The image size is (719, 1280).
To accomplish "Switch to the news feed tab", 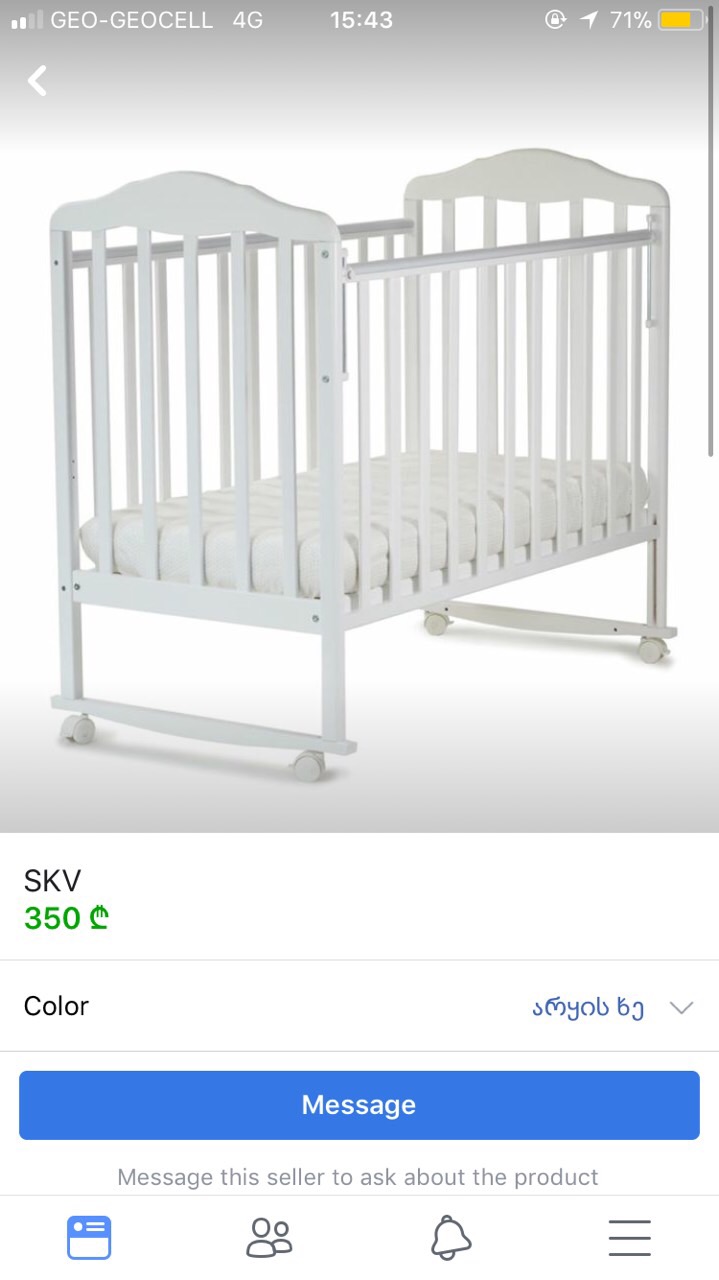I will tap(89, 1237).
